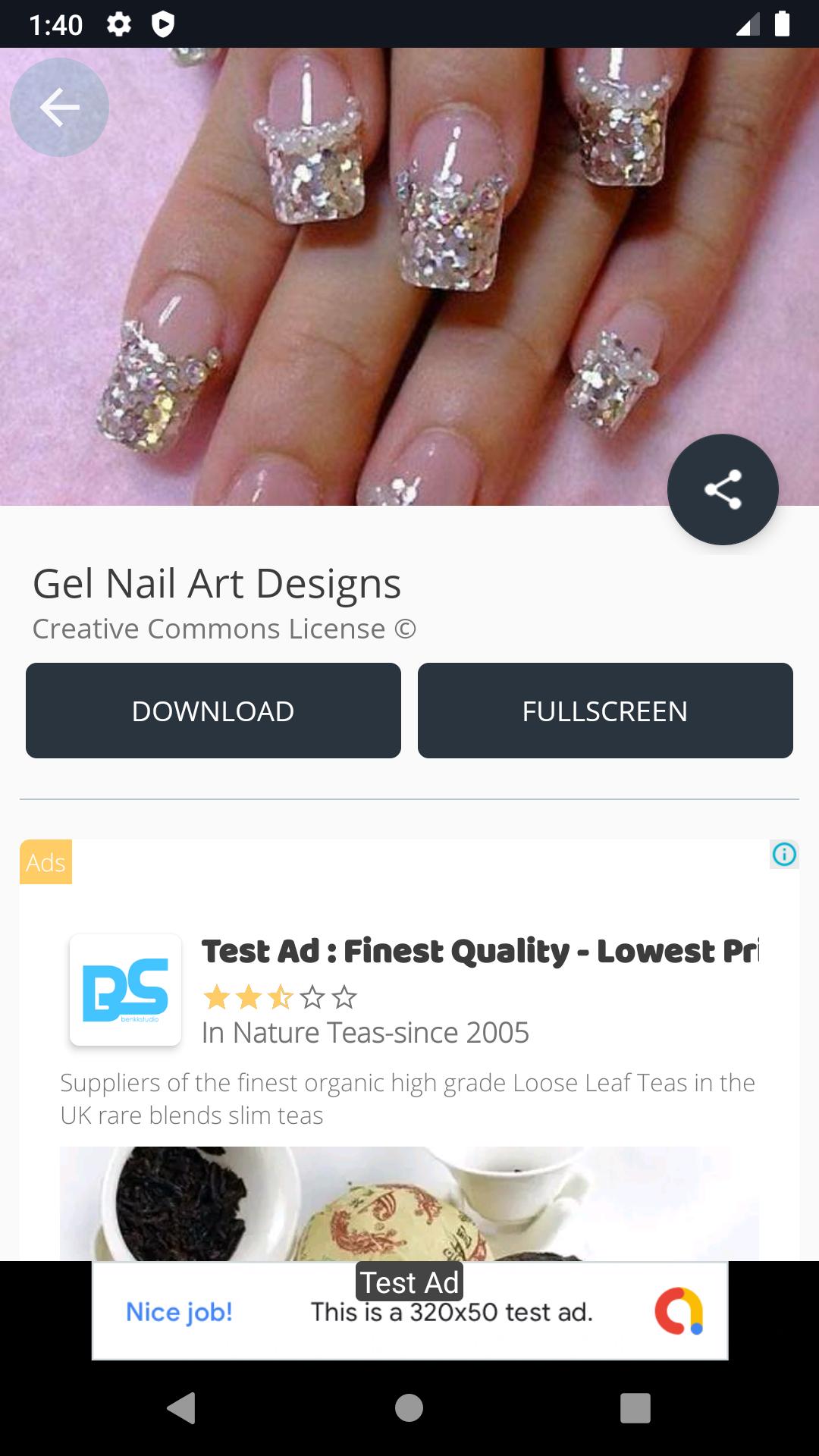Select the yellow Ads label
This screenshot has height=1456, width=819.
click(45, 861)
